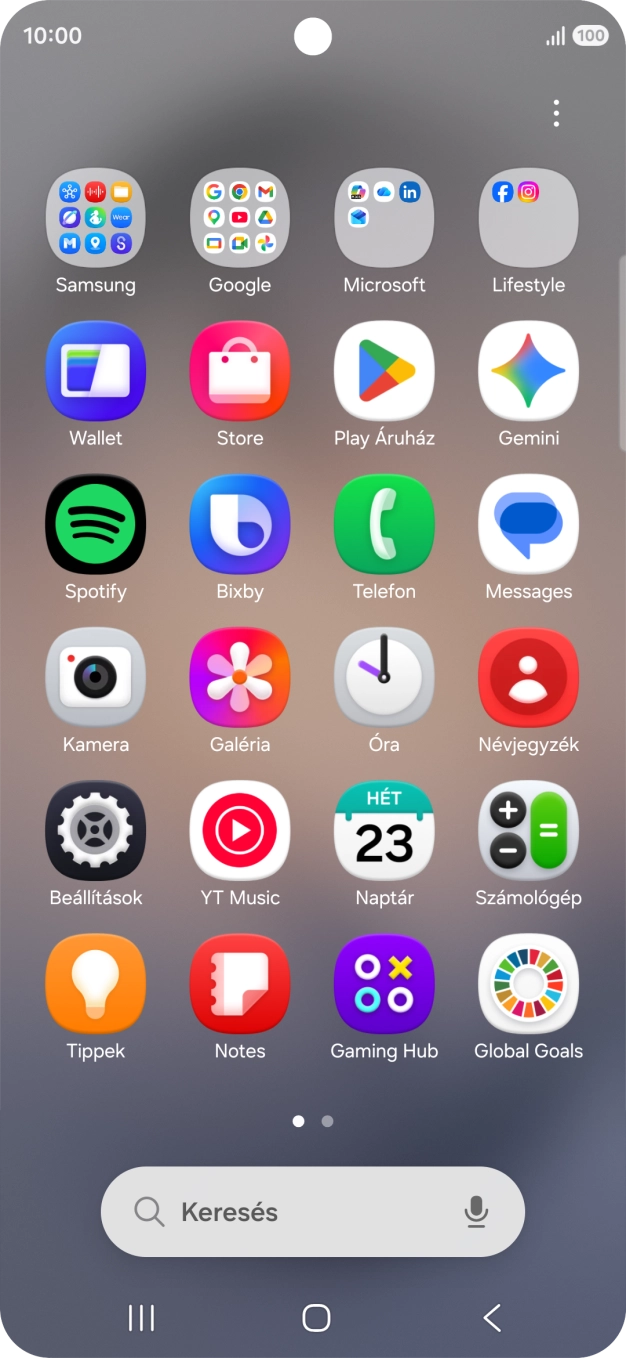This screenshot has width=626, height=1358.
Task: Open the Samsung folder
Action: tap(96, 218)
